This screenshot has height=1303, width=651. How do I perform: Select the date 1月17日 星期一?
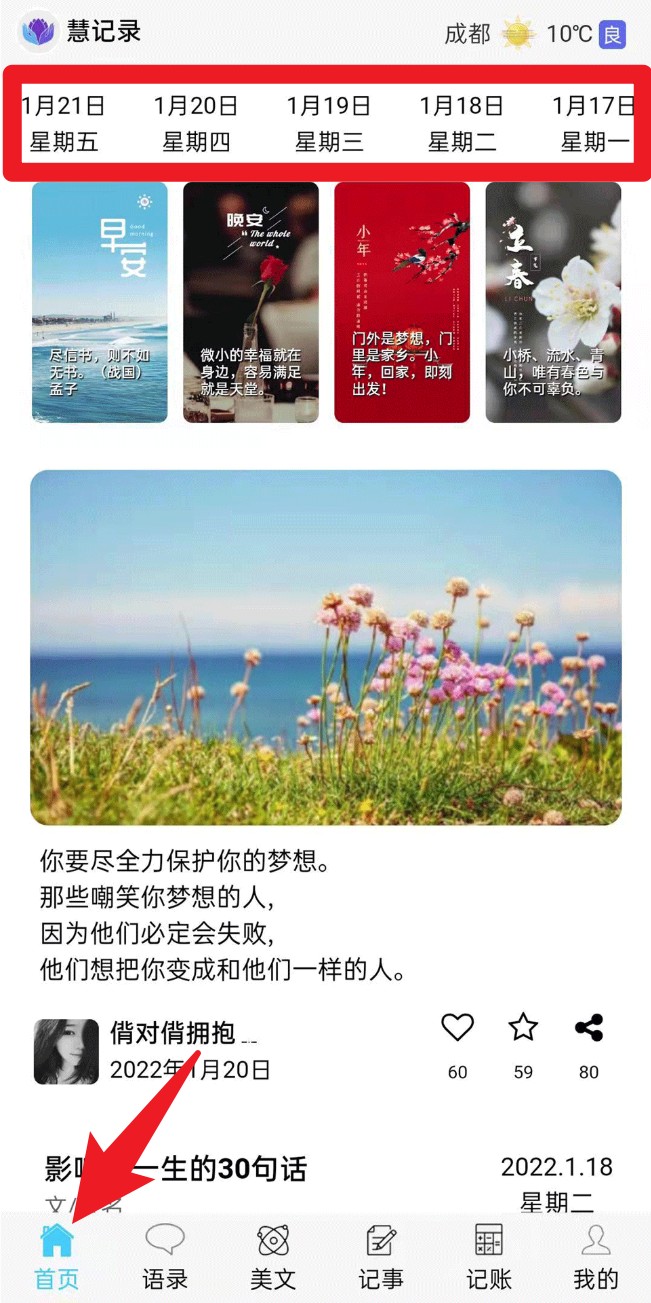click(x=594, y=124)
